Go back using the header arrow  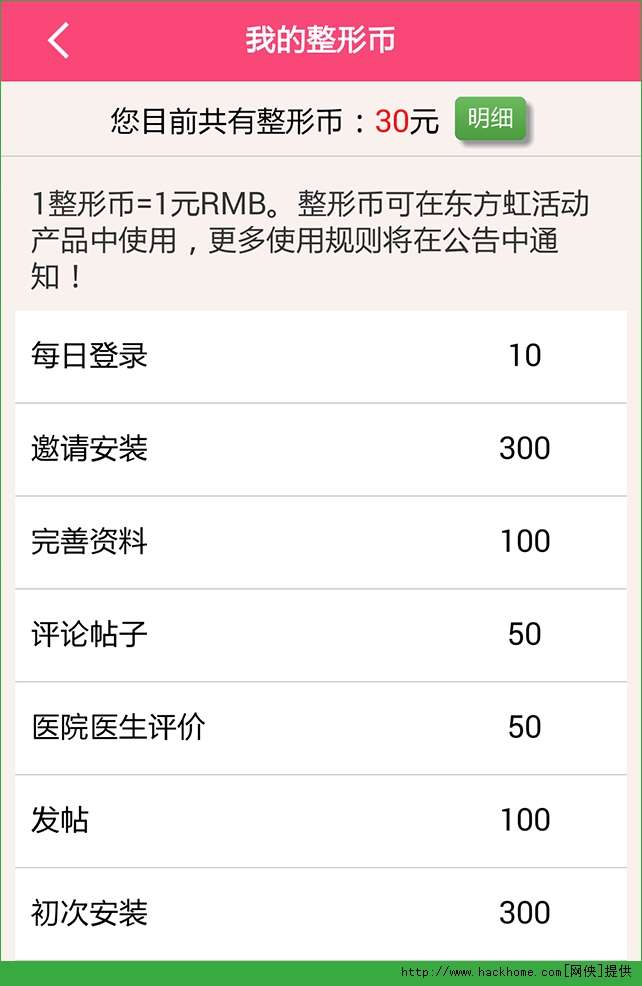coord(58,40)
